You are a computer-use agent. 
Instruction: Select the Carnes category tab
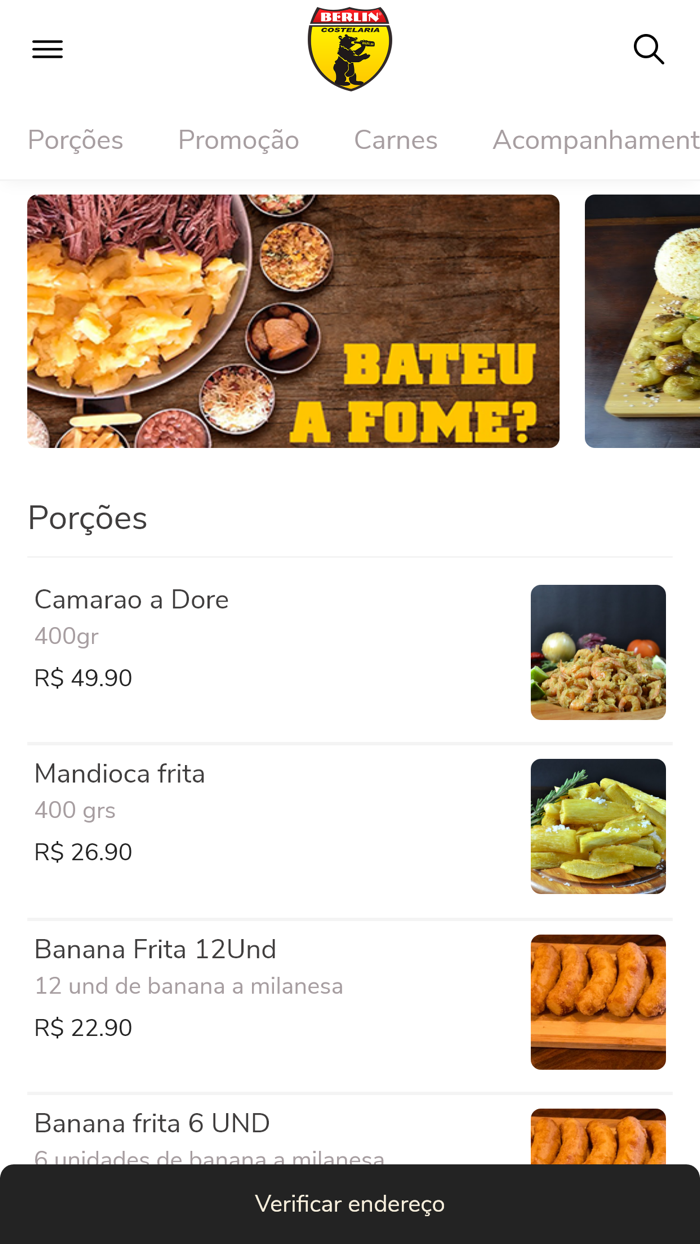[395, 140]
